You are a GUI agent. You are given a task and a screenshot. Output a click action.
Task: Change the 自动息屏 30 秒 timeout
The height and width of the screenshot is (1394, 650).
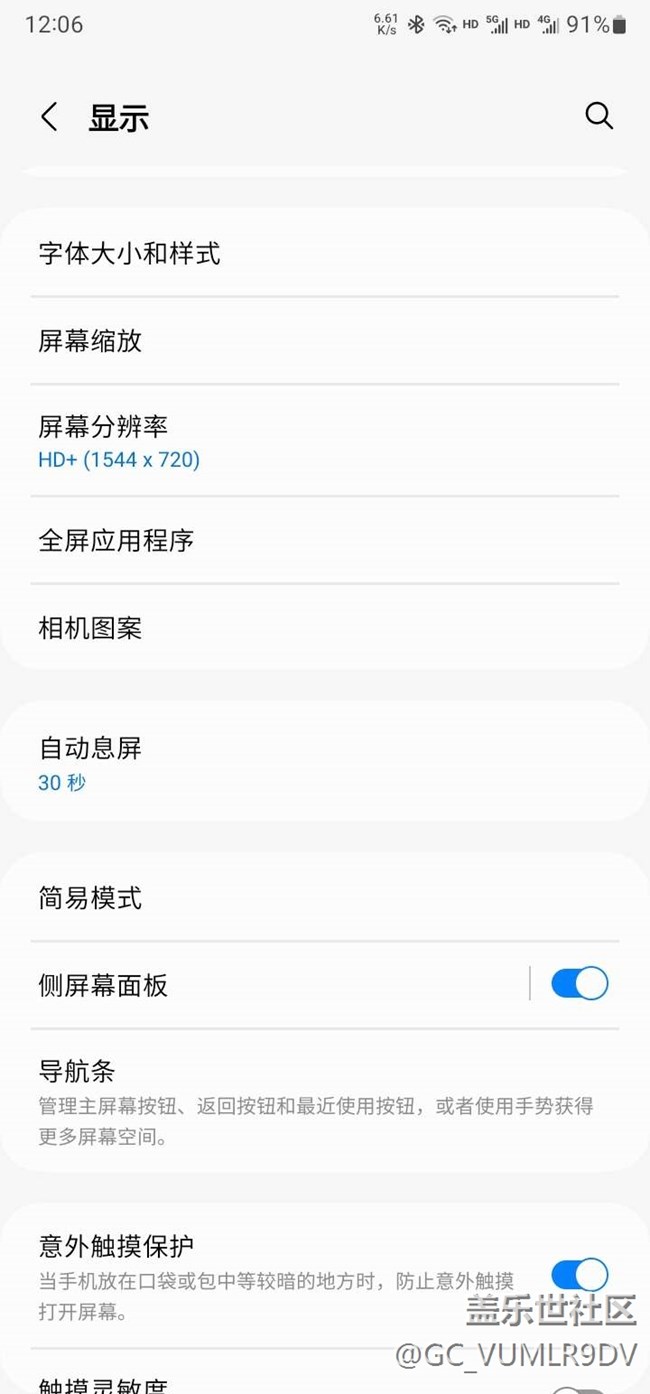[x=325, y=763]
